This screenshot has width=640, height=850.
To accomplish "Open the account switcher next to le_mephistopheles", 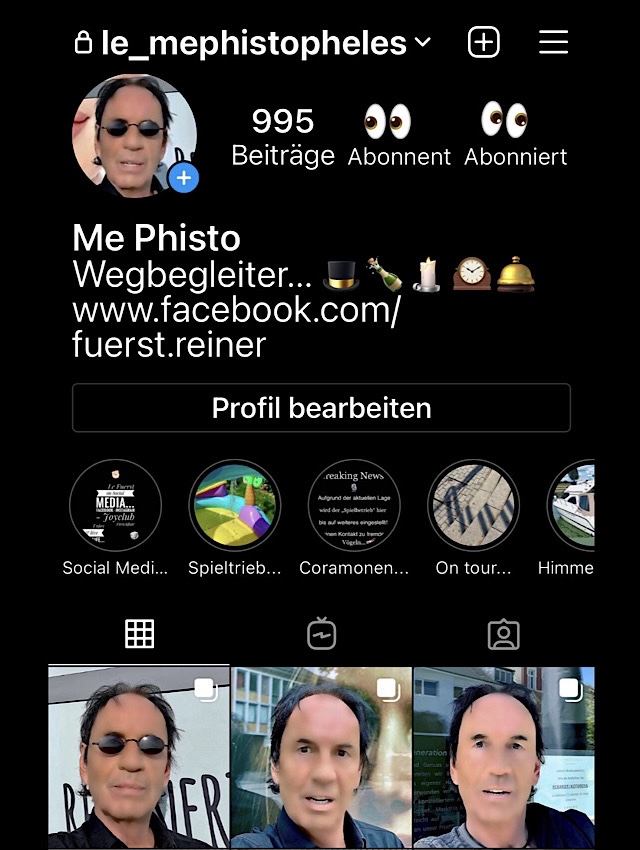I will click(x=422, y=42).
